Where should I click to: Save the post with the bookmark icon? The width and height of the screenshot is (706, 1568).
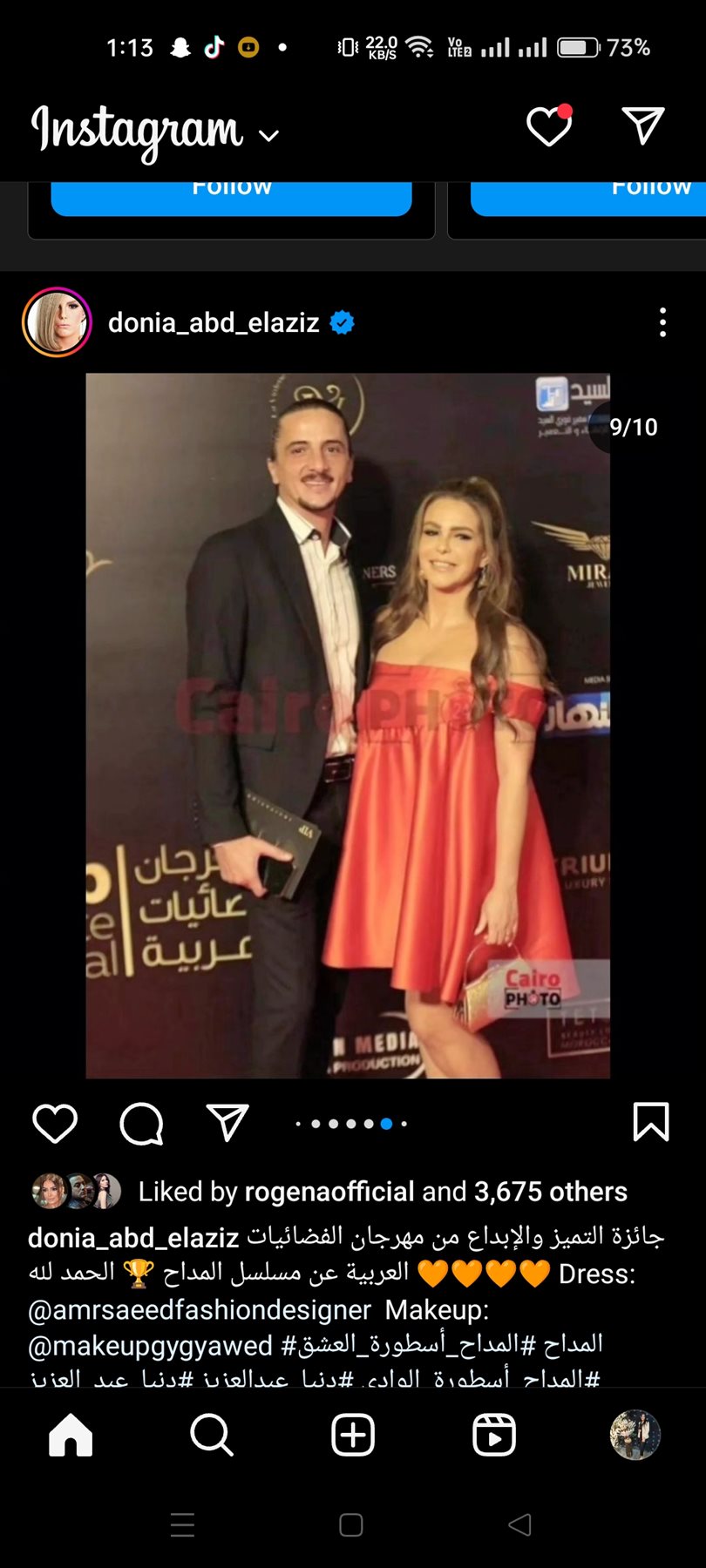click(650, 1122)
